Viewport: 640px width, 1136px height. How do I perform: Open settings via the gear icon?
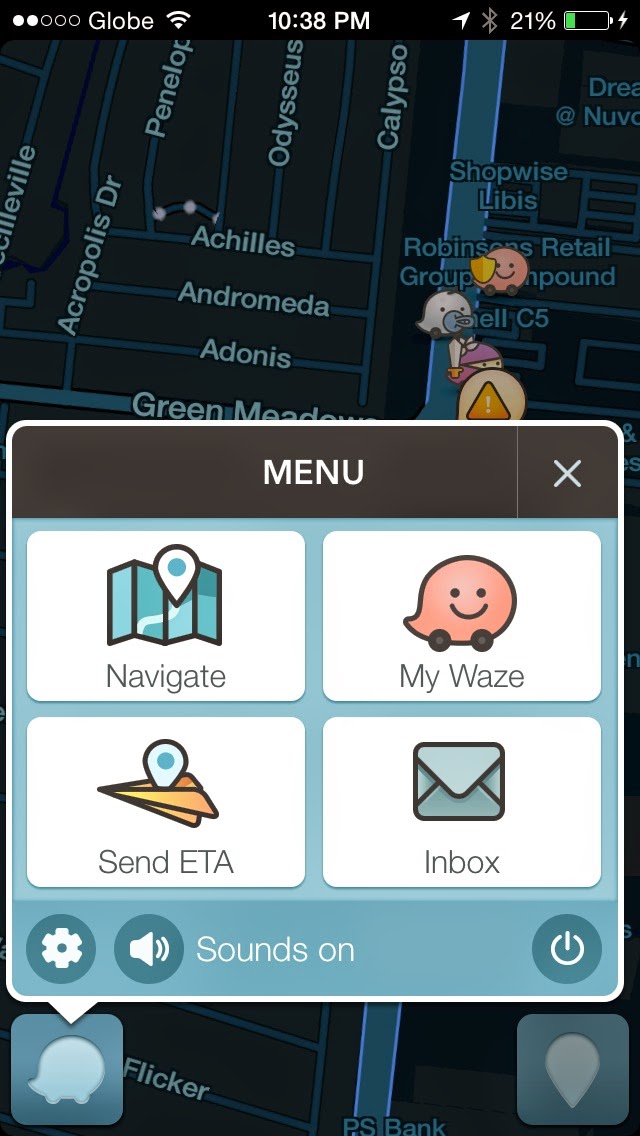coord(61,948)
